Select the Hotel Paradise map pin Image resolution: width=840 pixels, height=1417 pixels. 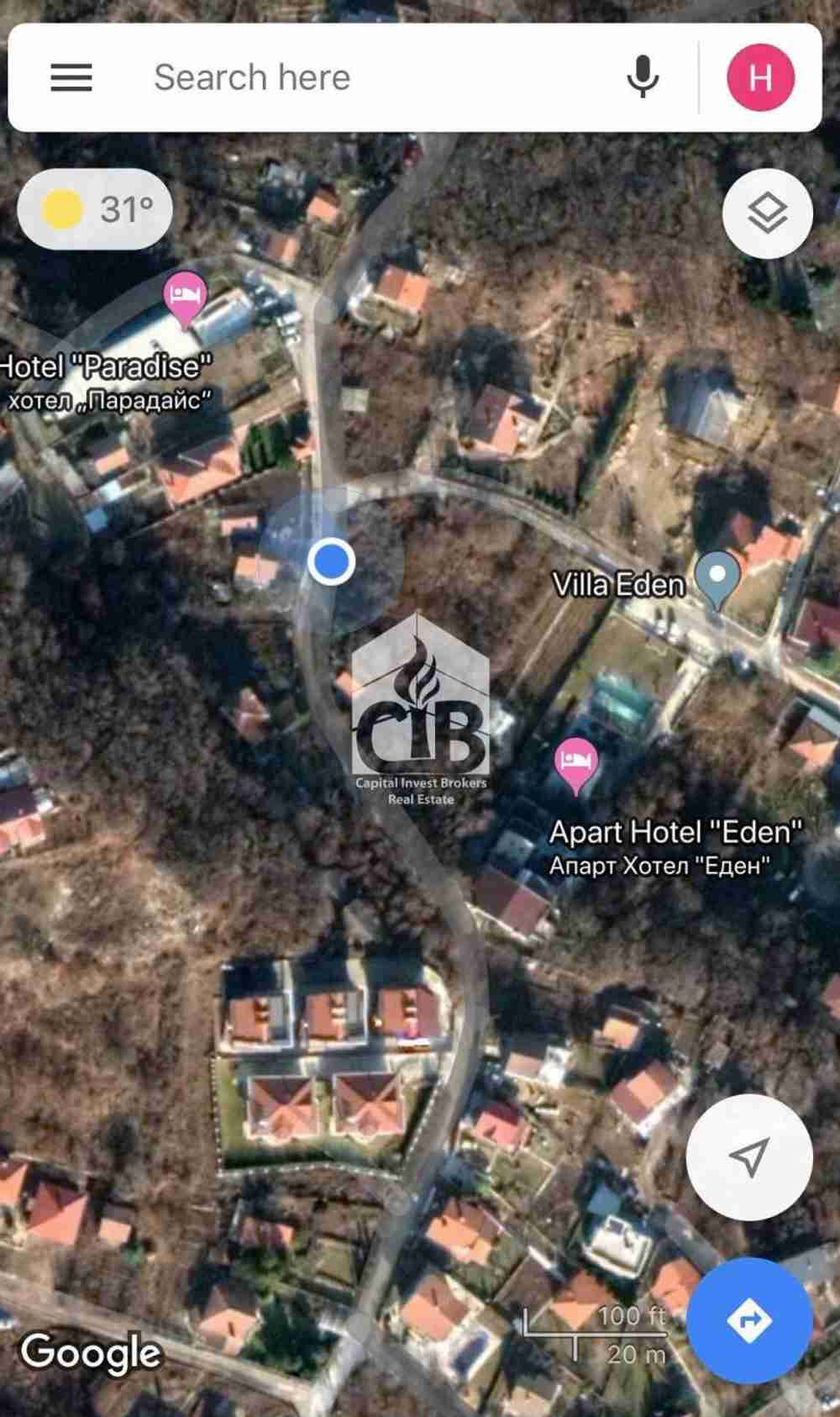coord(186,298)
